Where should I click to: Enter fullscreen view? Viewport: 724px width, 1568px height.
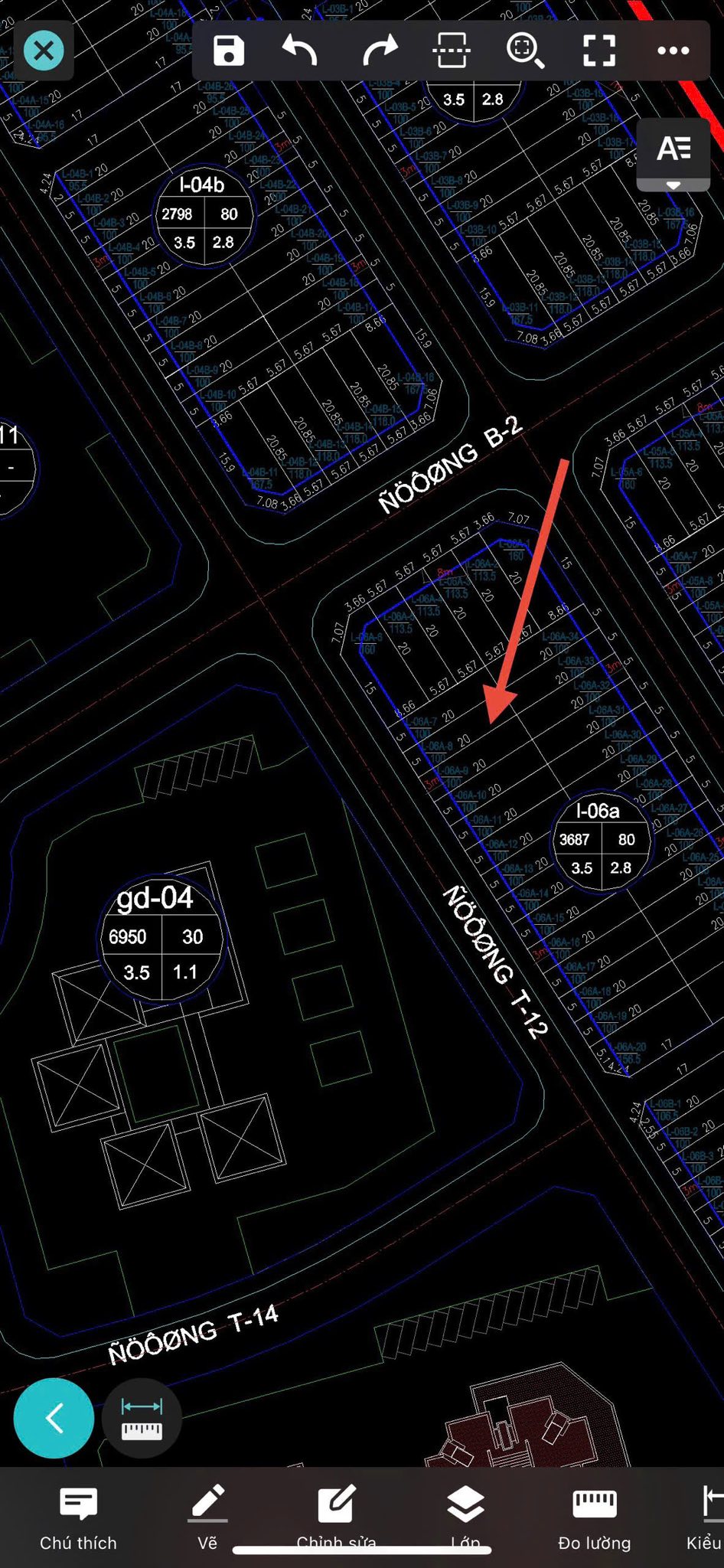pyautogui.click(x=599, y=51)
